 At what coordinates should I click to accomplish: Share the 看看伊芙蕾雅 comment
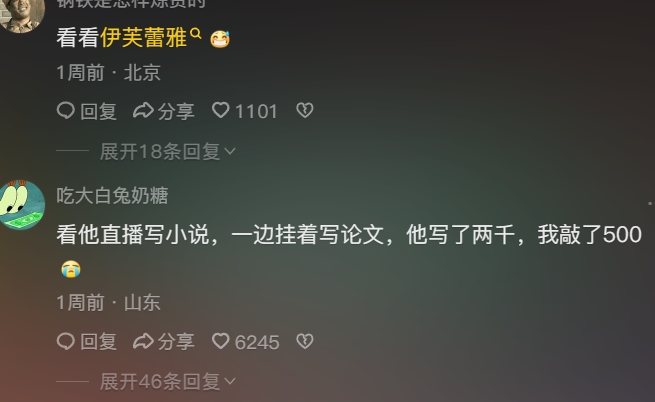coord(164,111)
